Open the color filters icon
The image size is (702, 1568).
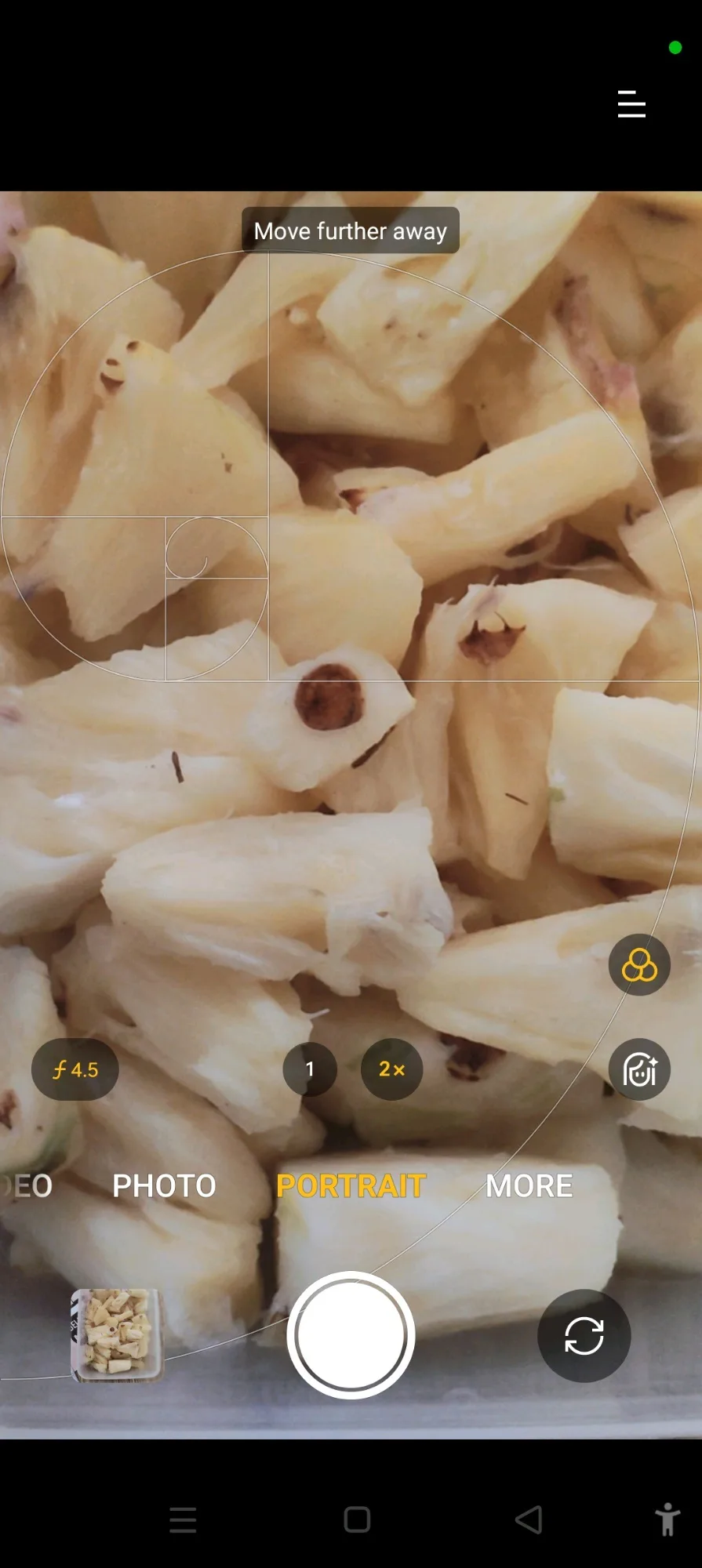[x=639, y=965]
